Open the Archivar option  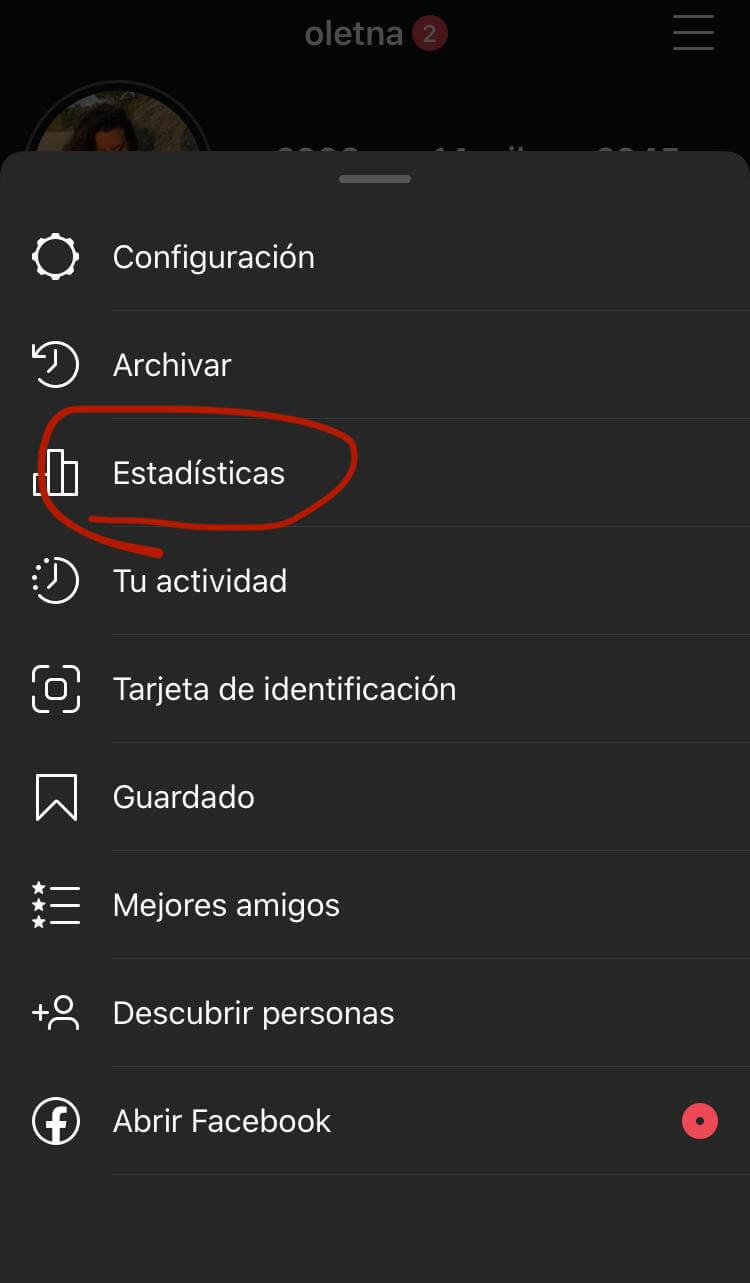pos(172,365)
